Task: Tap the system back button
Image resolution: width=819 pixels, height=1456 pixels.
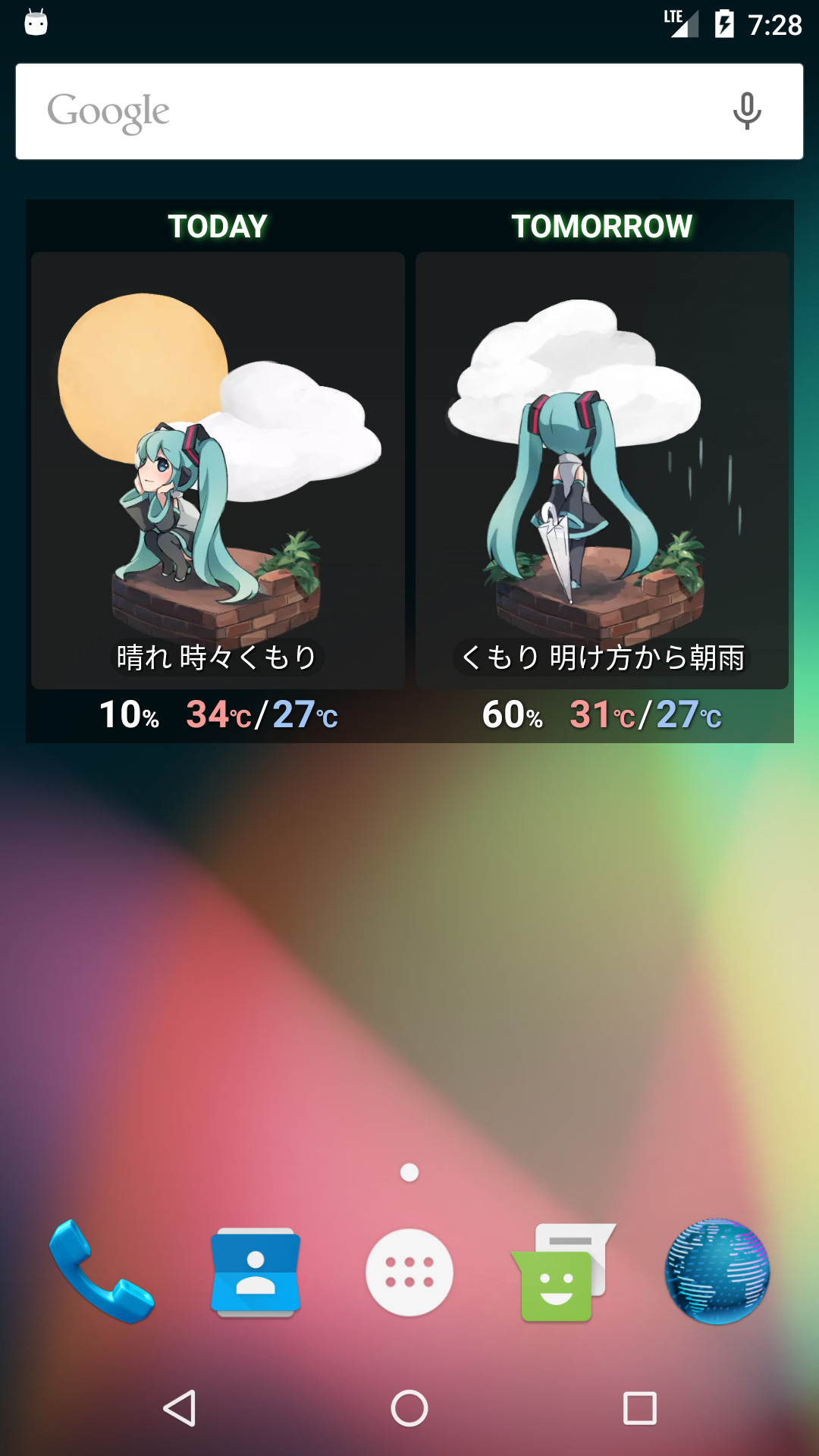Action: pos(180,1408)
